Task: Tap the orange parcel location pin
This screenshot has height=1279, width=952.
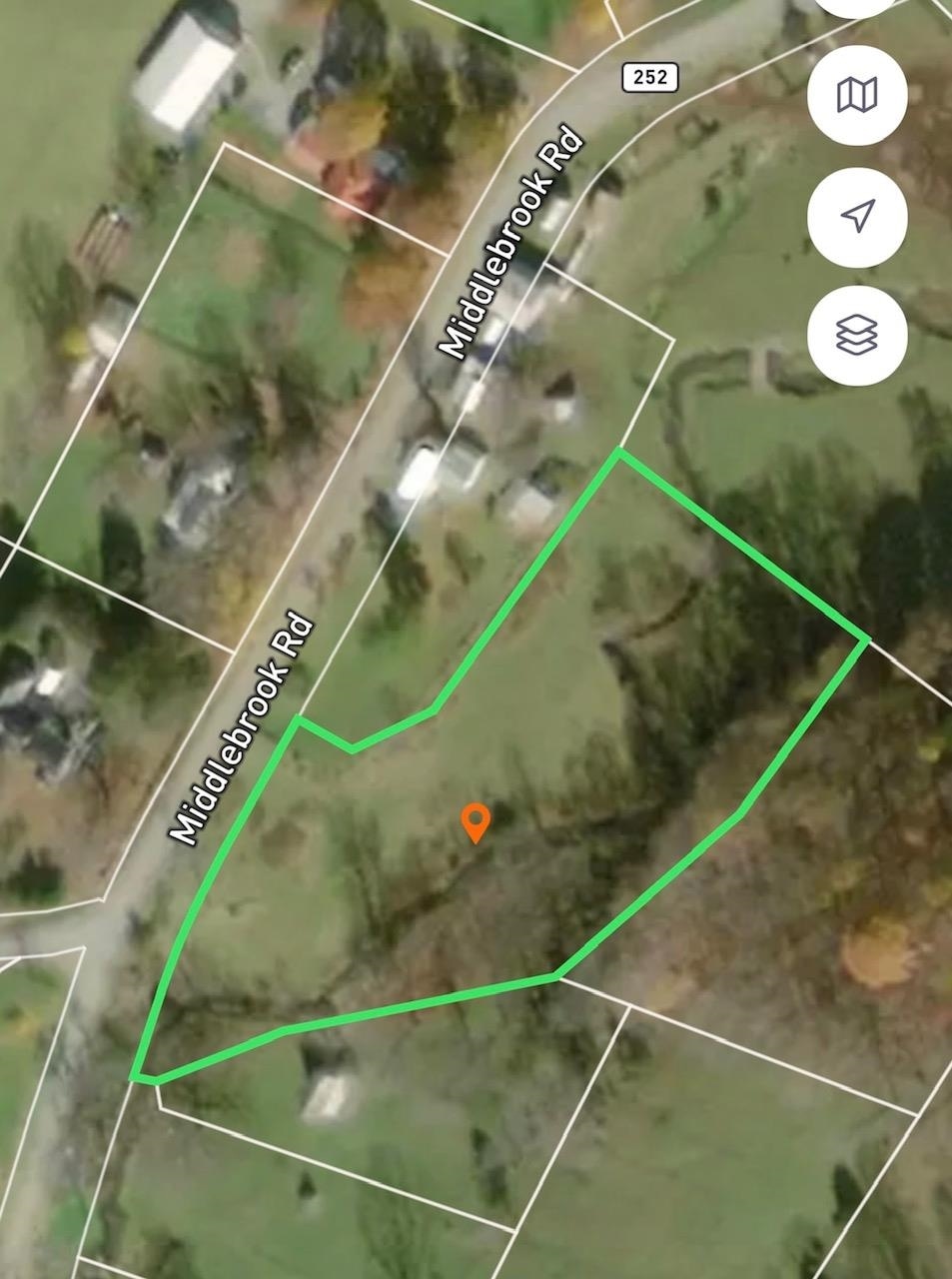Action: [x=476, y=822]
